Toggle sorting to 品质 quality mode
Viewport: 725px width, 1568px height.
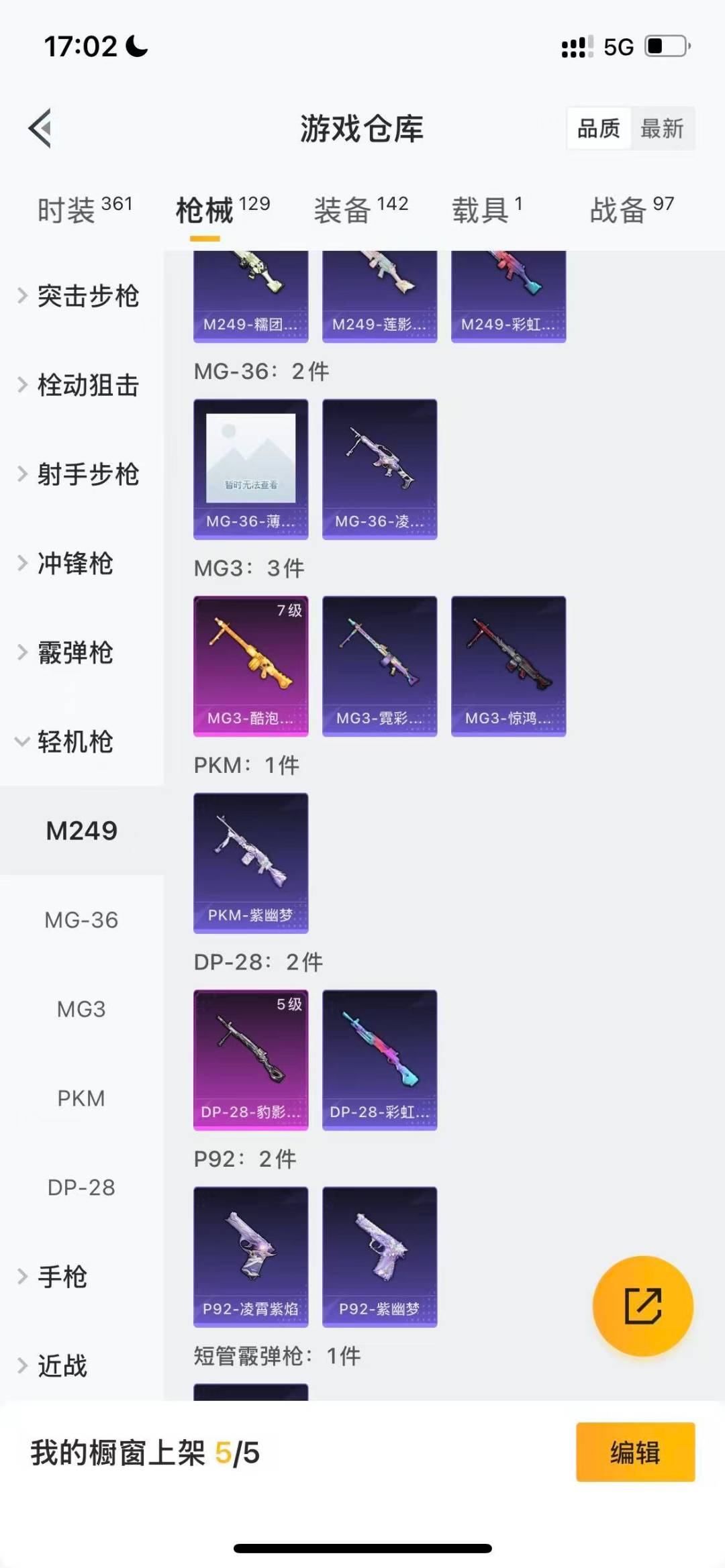pos(599,129)
